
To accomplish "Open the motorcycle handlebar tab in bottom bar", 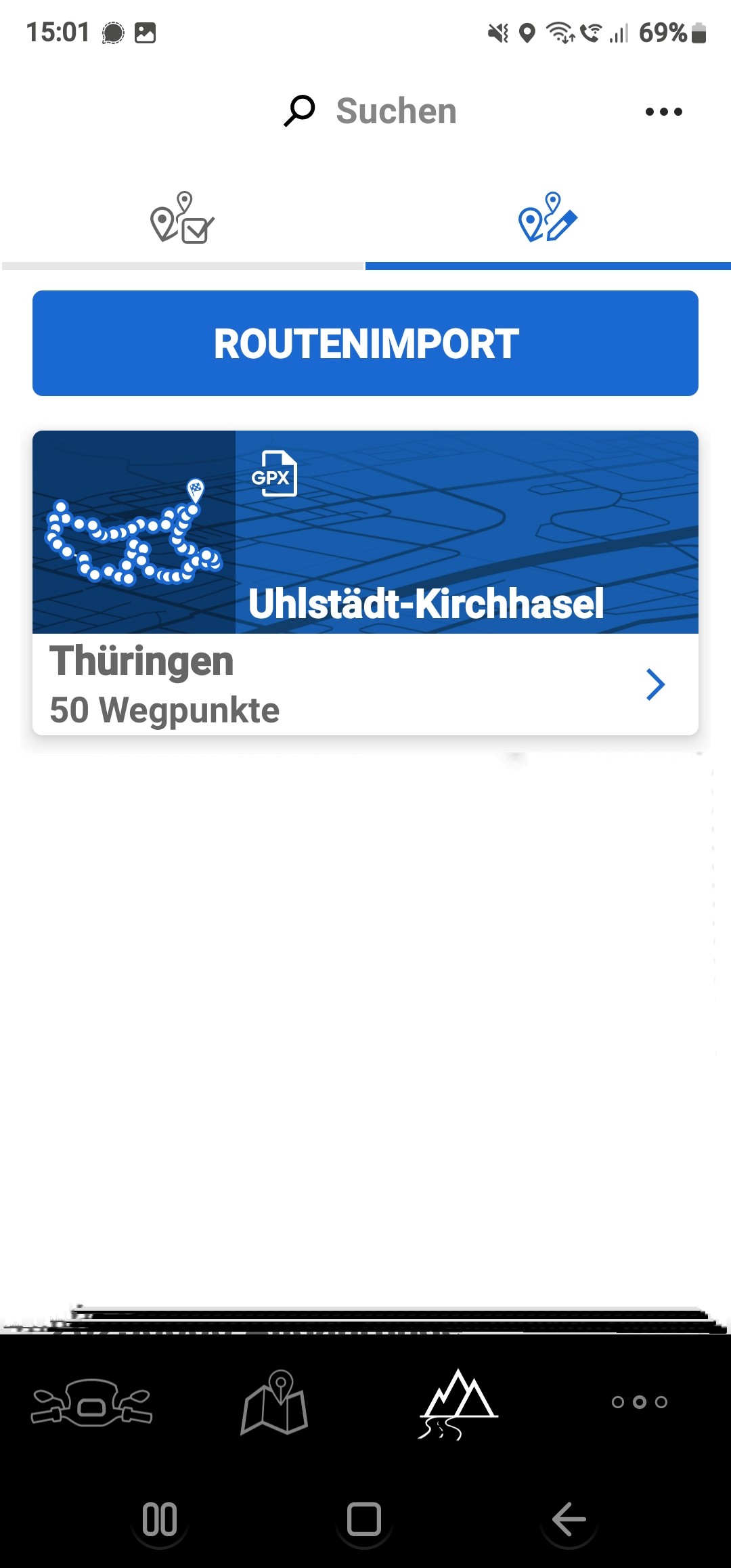I will click(92, 1401).
